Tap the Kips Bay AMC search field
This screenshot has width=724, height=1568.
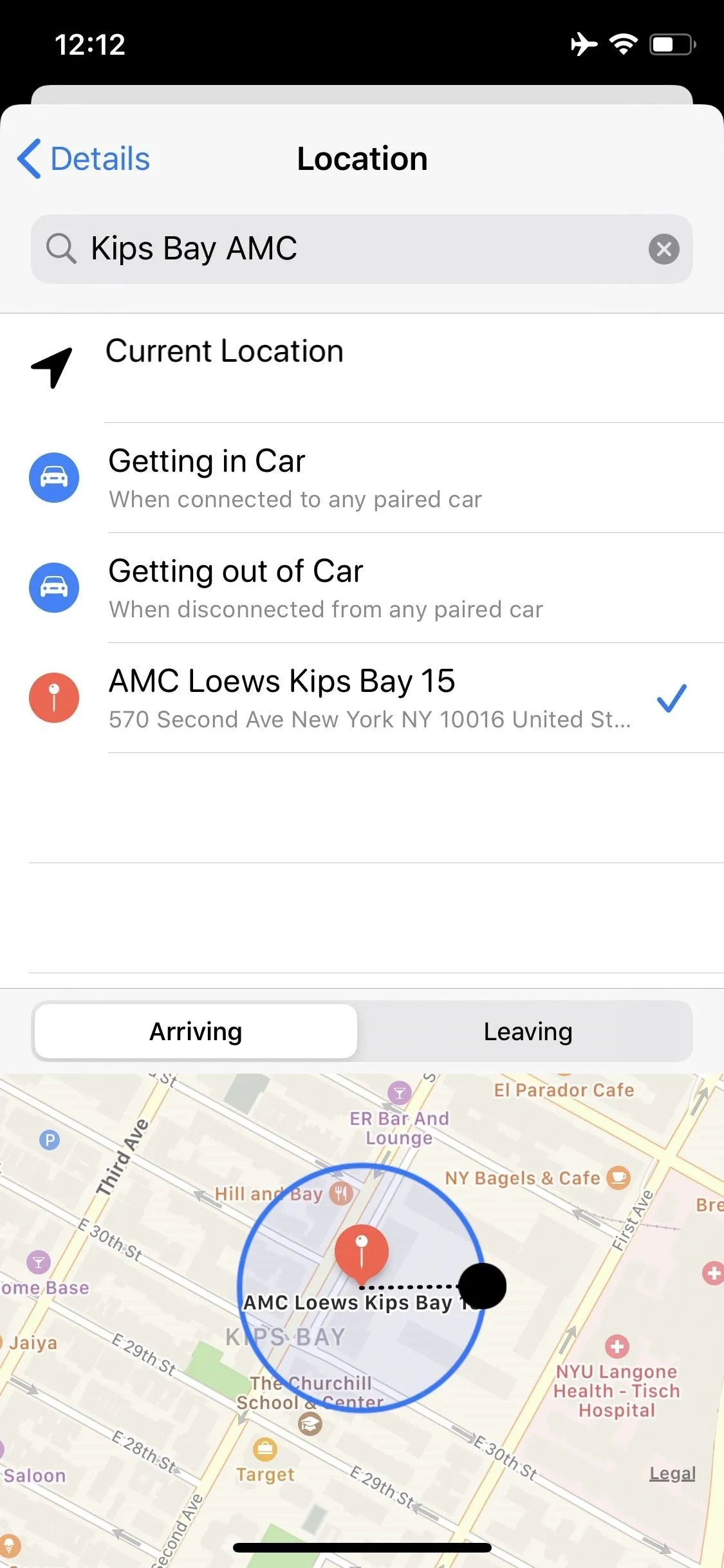point(362,249)
